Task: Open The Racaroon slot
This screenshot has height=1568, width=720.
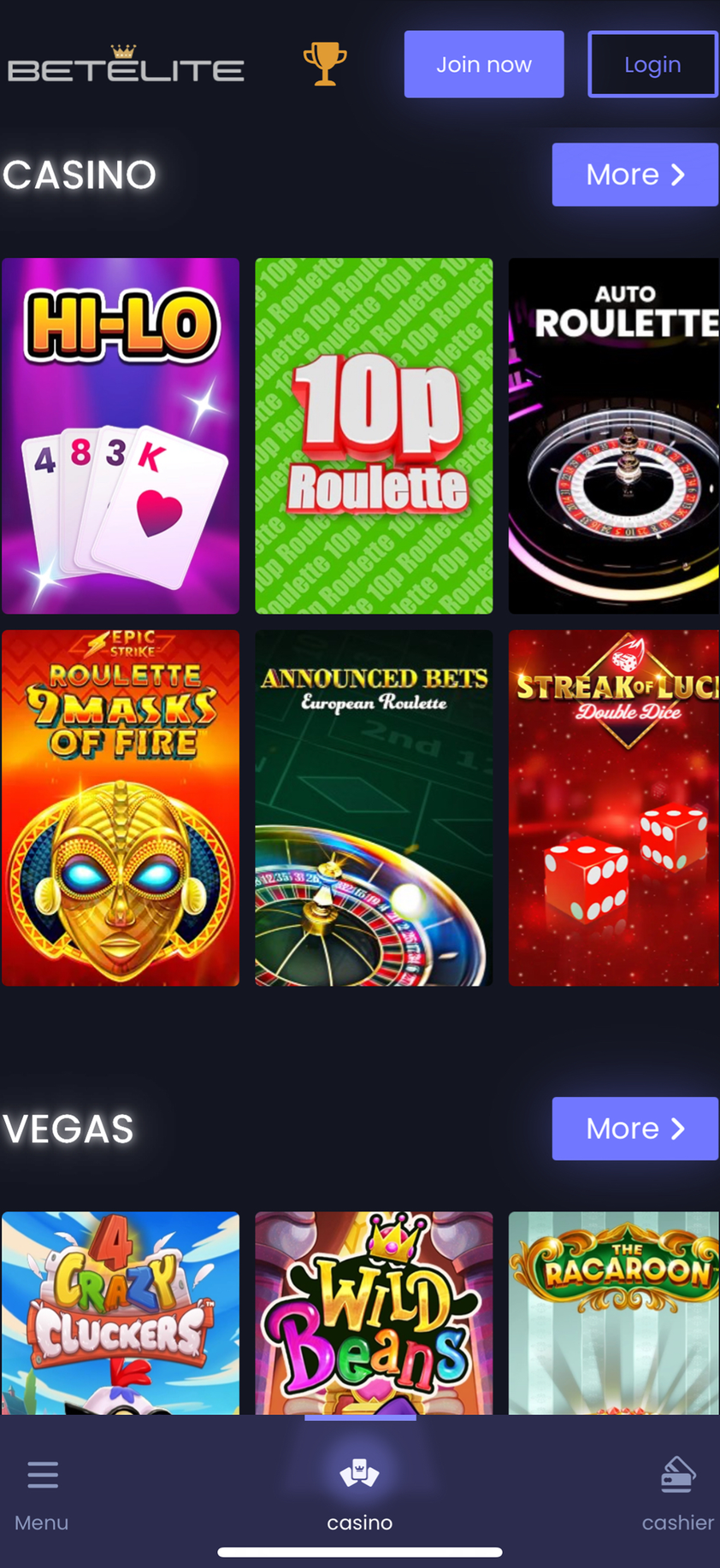Action: [x=614, y=1312]
